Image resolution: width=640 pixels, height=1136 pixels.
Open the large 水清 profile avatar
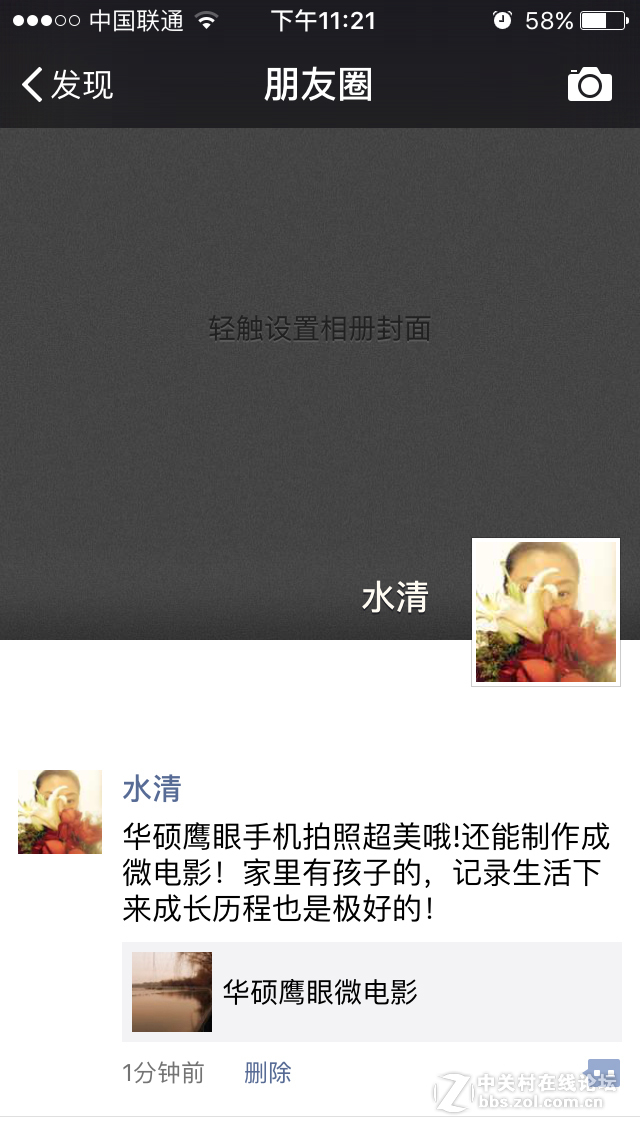coord(546,612)
